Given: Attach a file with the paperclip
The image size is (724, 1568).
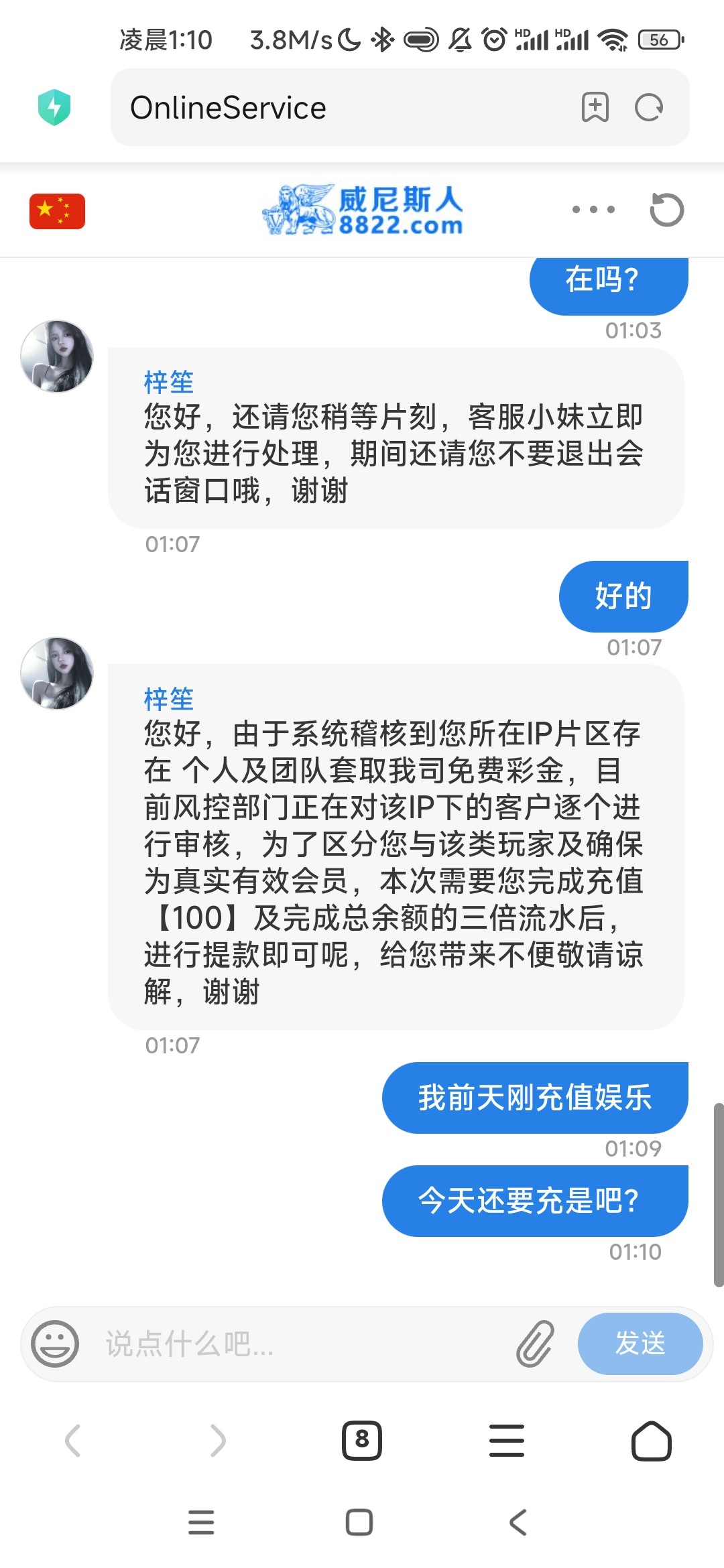Looking at the screenshot, I should click(x=535, y=1344).
